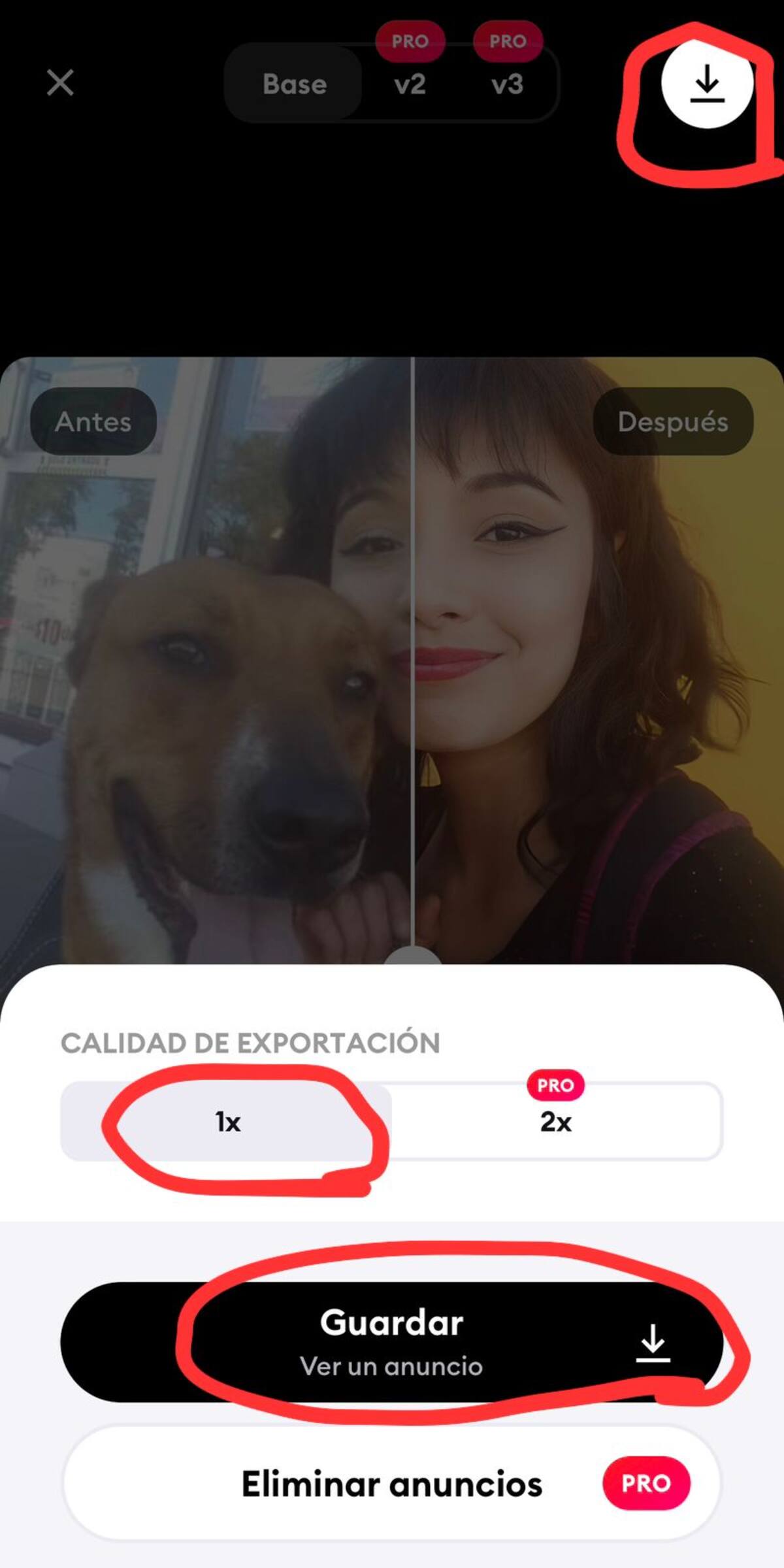
Task: Tap the download icon at top
Action: coord(707,83)
